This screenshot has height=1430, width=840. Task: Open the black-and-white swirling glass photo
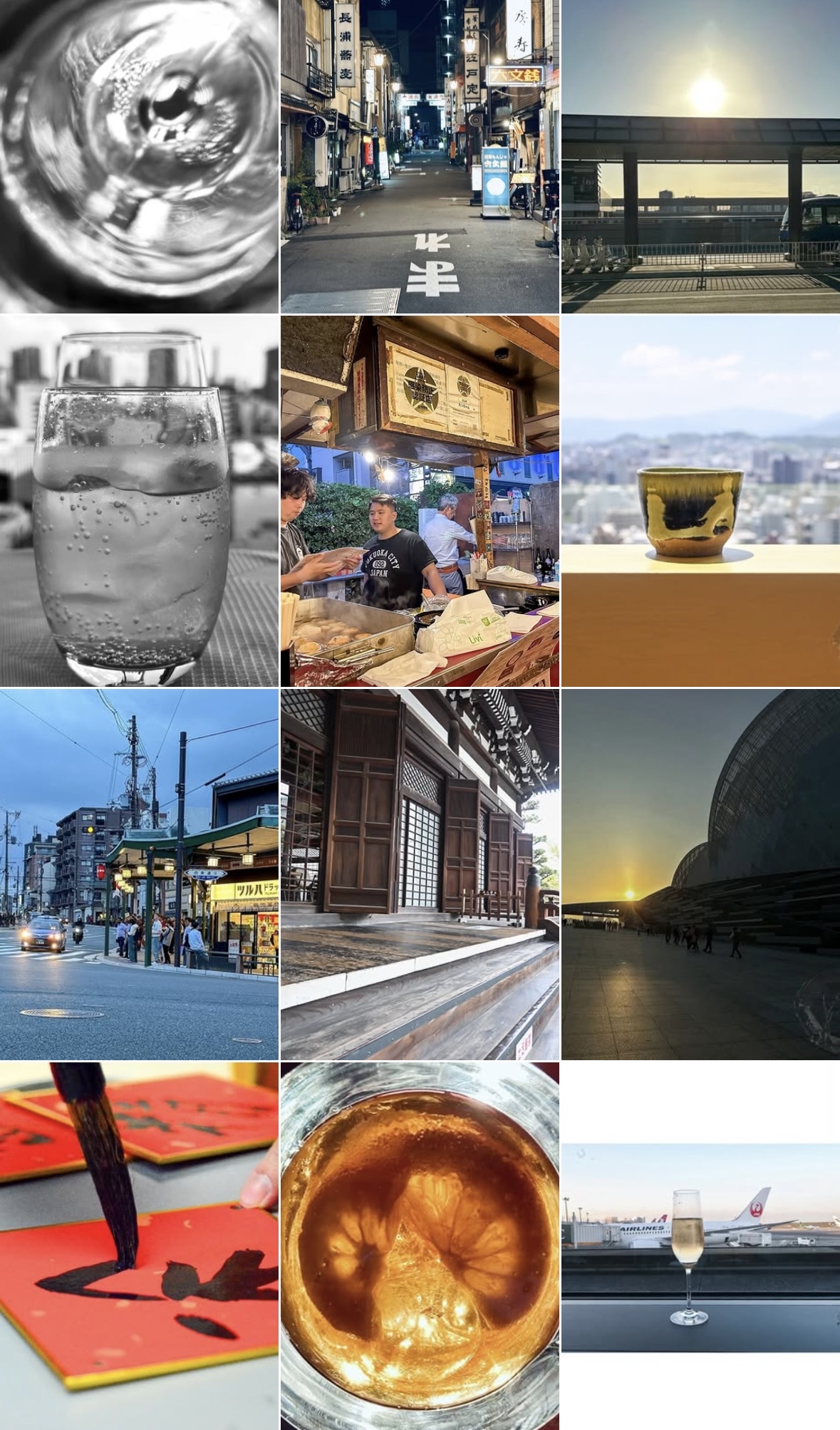[x=139, y=156]
